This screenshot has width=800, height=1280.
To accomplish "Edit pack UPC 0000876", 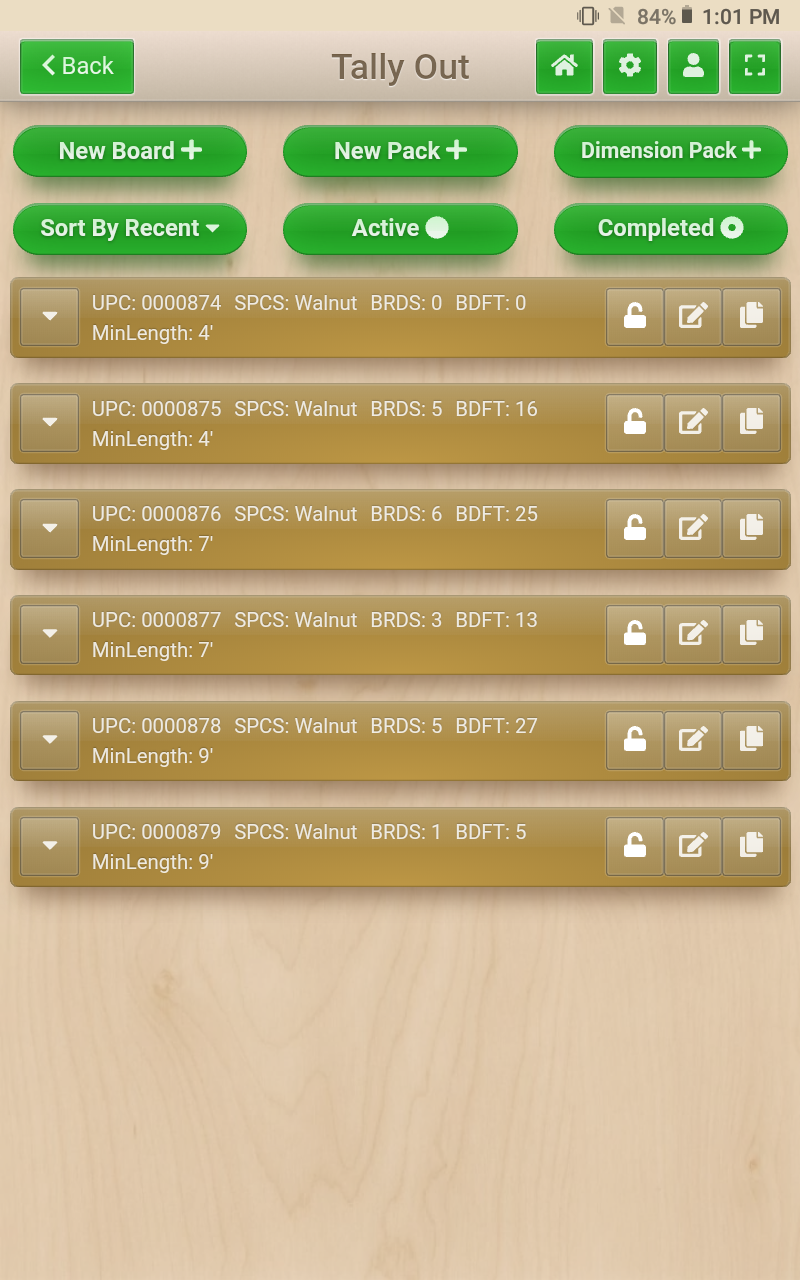I will tap(693, 529).
